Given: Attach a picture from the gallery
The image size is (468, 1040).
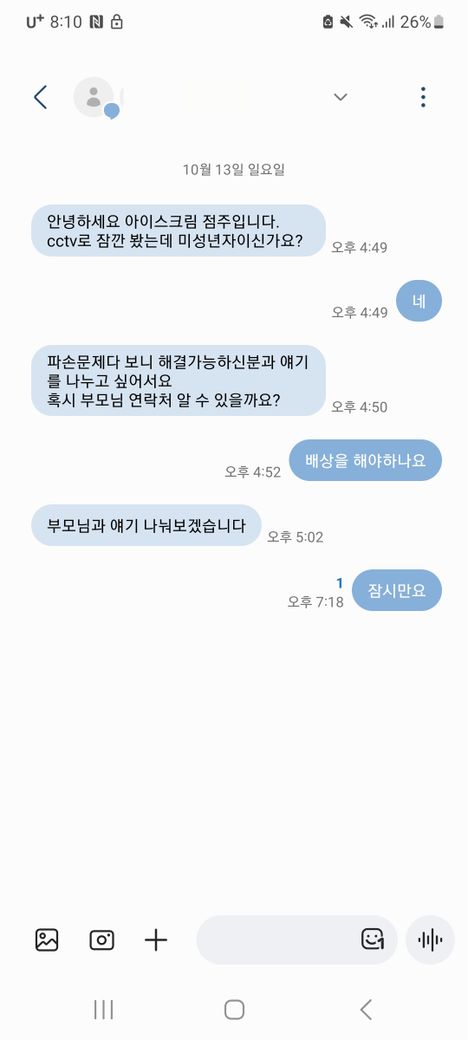Looking at the screenshot, I should click(x=46, y=940).
